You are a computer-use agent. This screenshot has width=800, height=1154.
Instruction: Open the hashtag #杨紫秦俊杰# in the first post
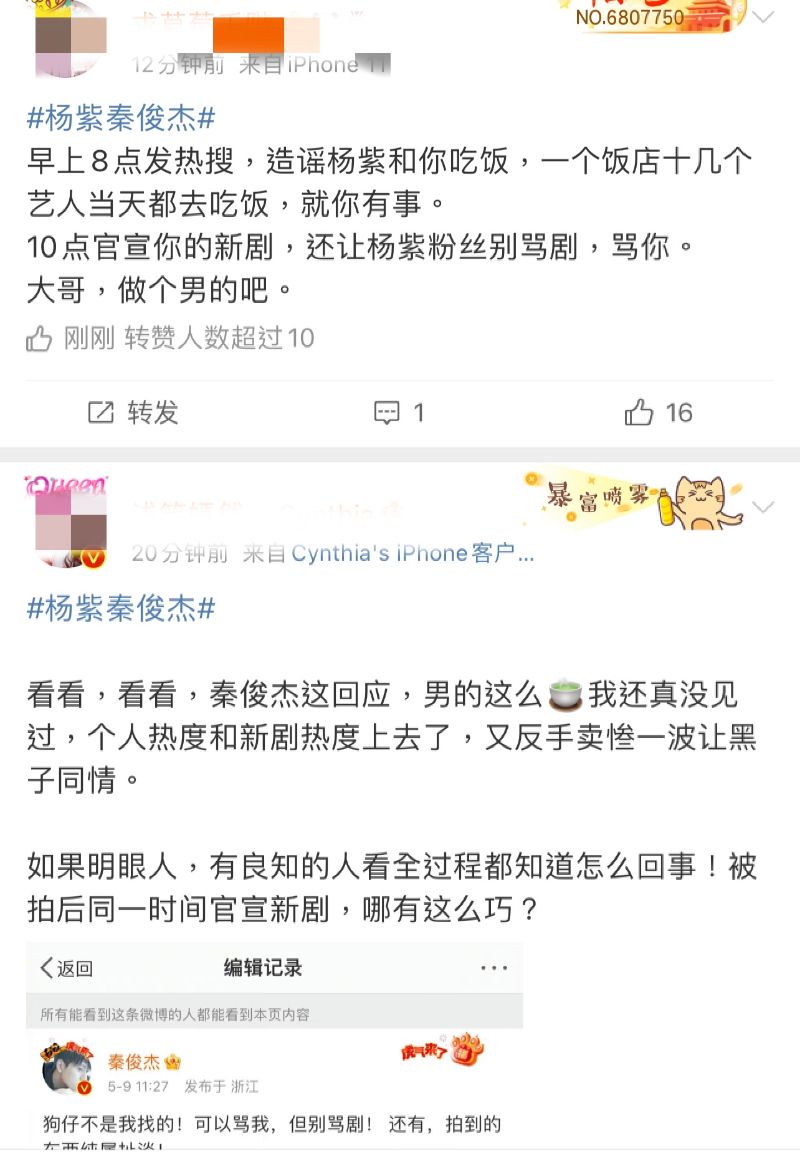pos(121,118)
